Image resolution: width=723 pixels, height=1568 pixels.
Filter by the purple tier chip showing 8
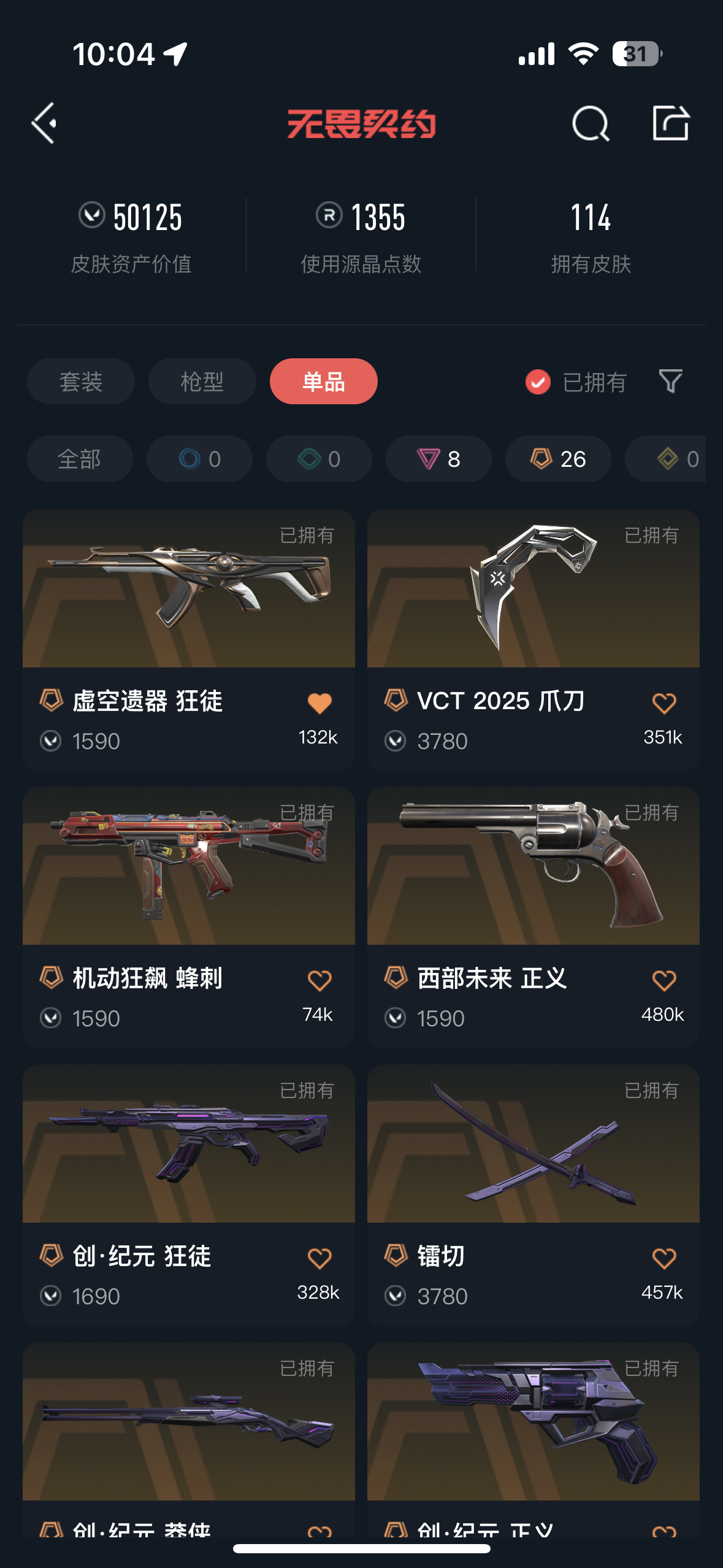pyautogui.click(x=438, y=459)
